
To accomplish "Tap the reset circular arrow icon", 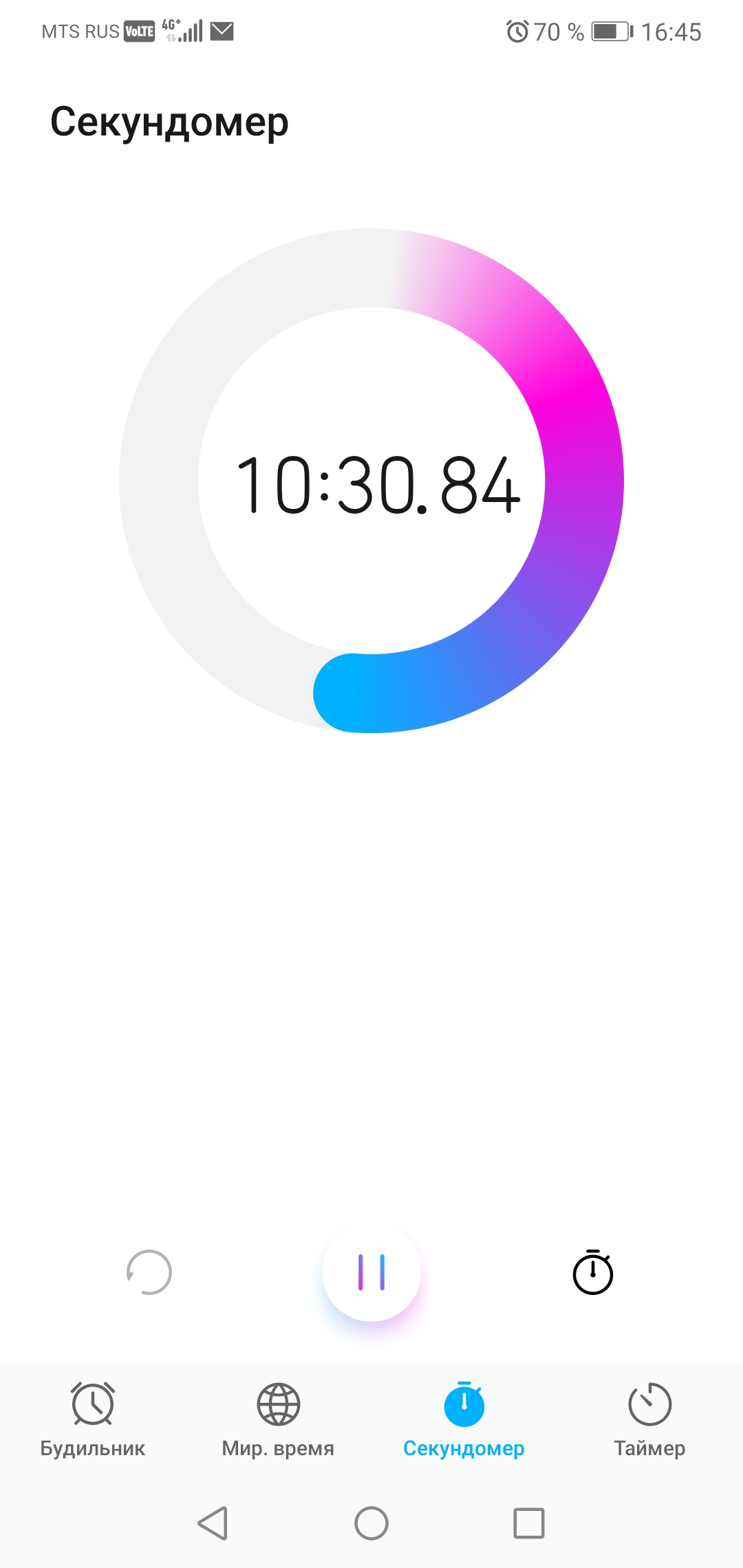I will [x=149, y=1272].
